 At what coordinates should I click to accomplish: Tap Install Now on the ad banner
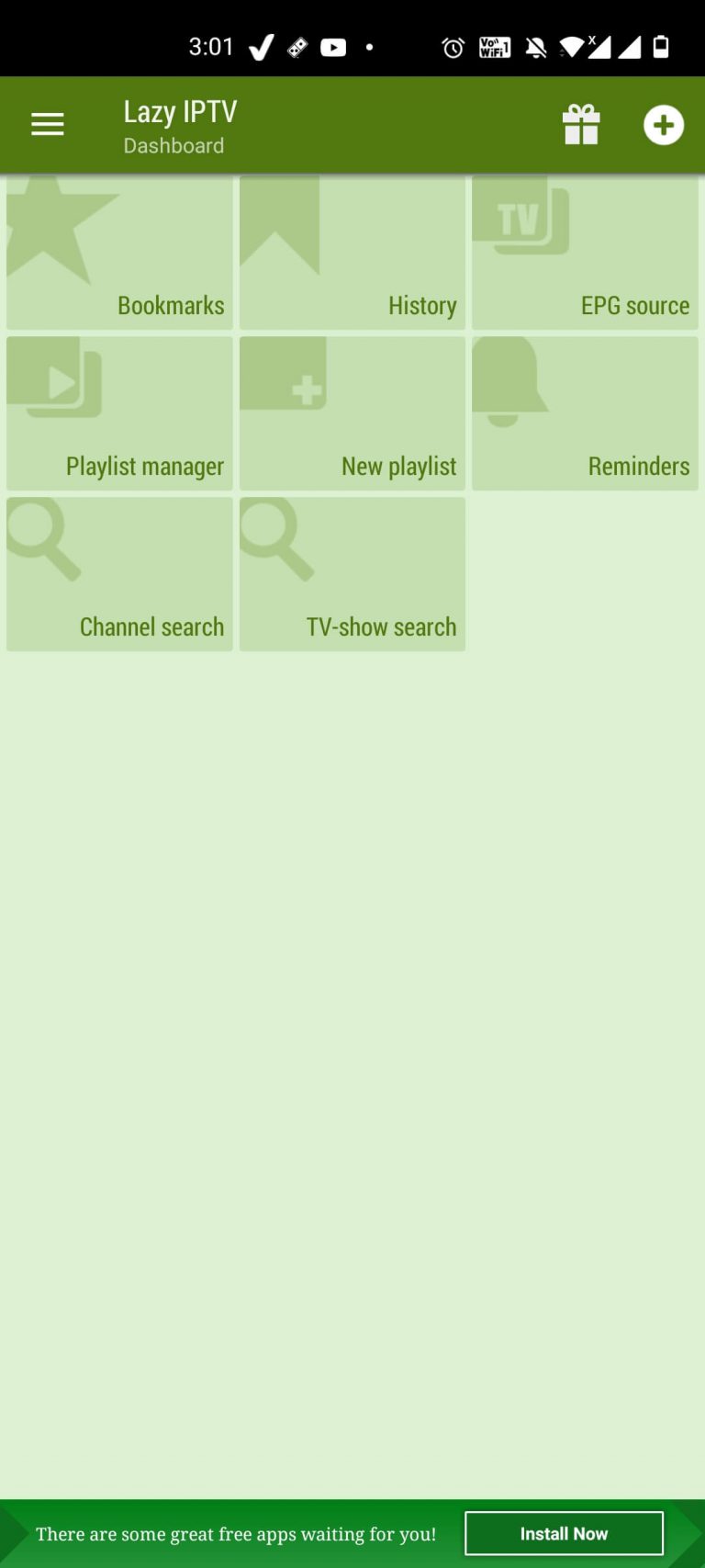(564, 1533)
